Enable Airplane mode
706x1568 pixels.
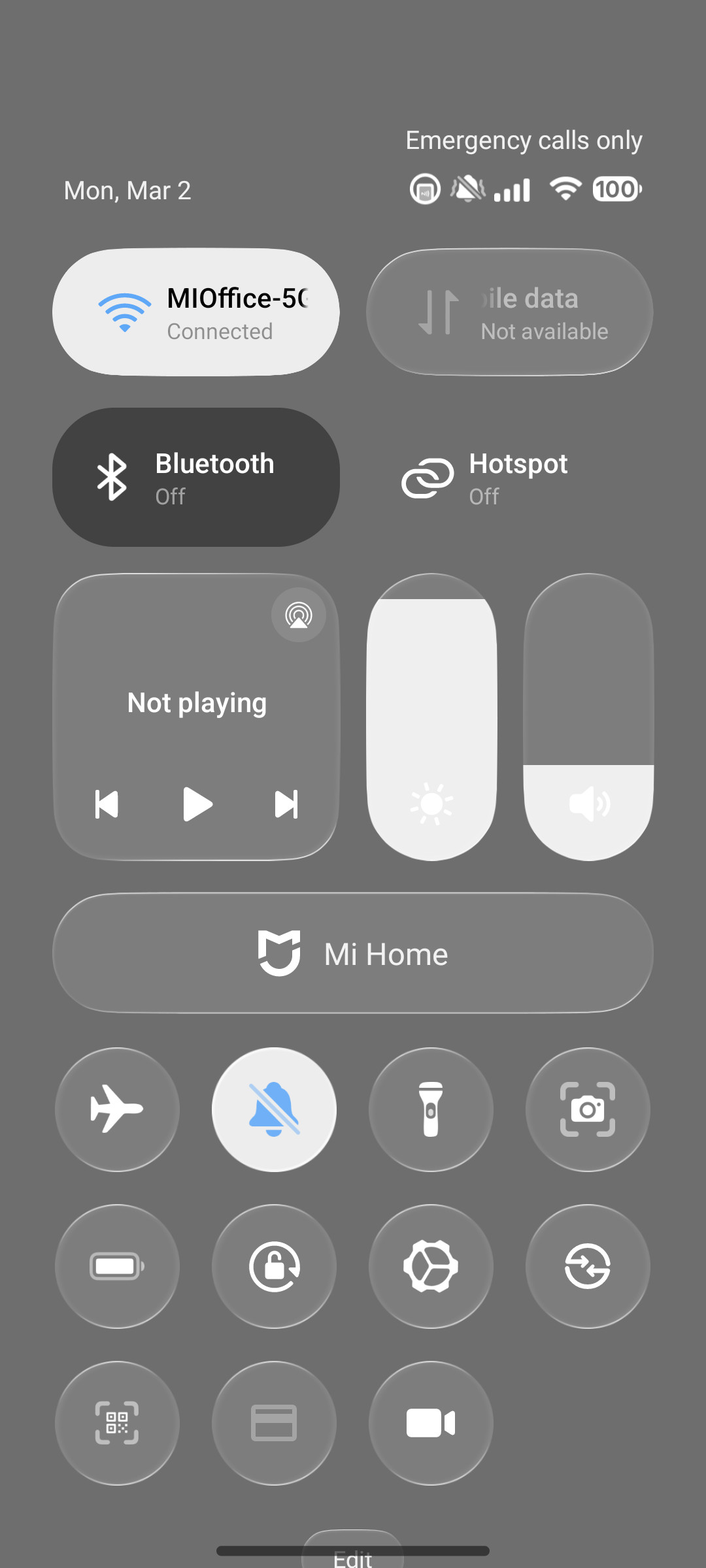click(x=118, y=1109)
